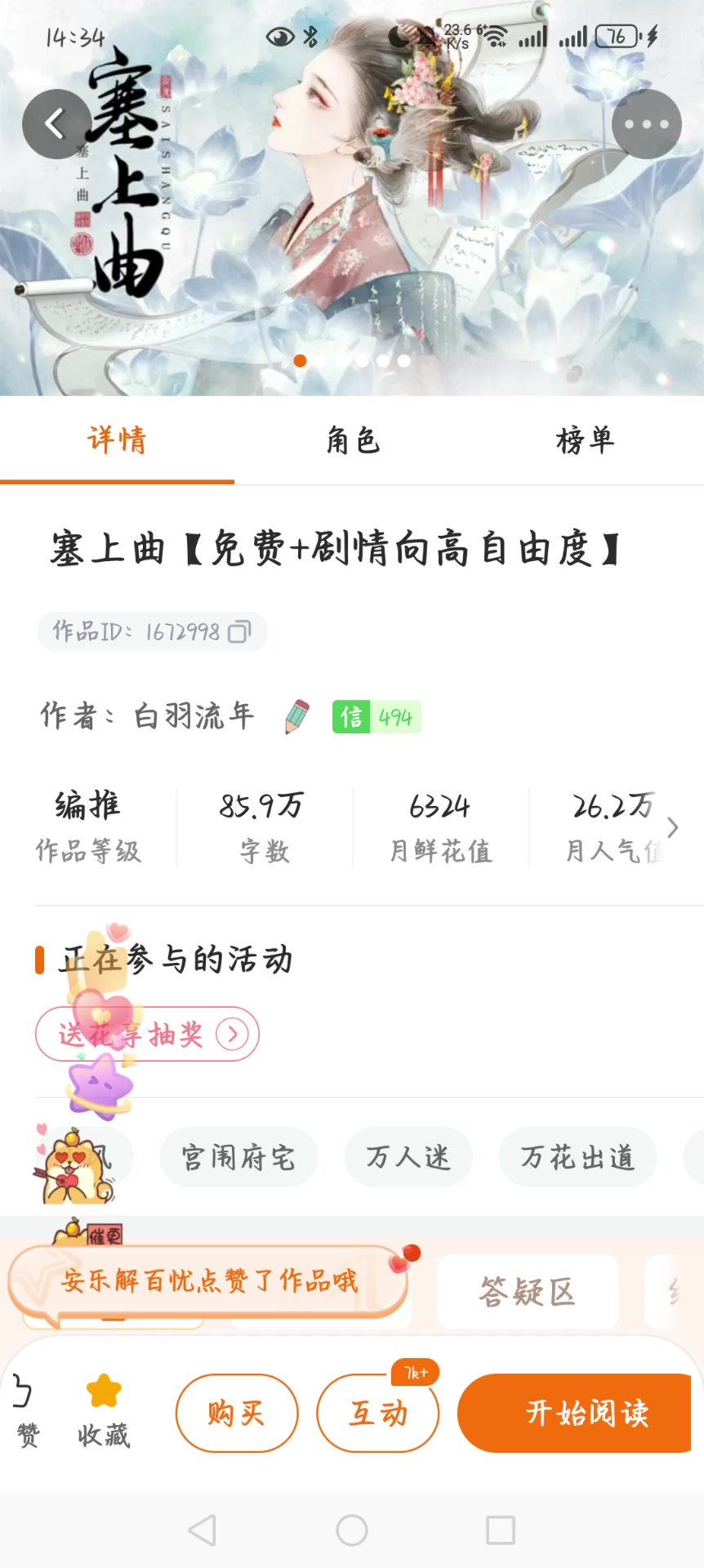
Task: Open the 安乐解百忧 like notification bubble
Action: 208,1282
